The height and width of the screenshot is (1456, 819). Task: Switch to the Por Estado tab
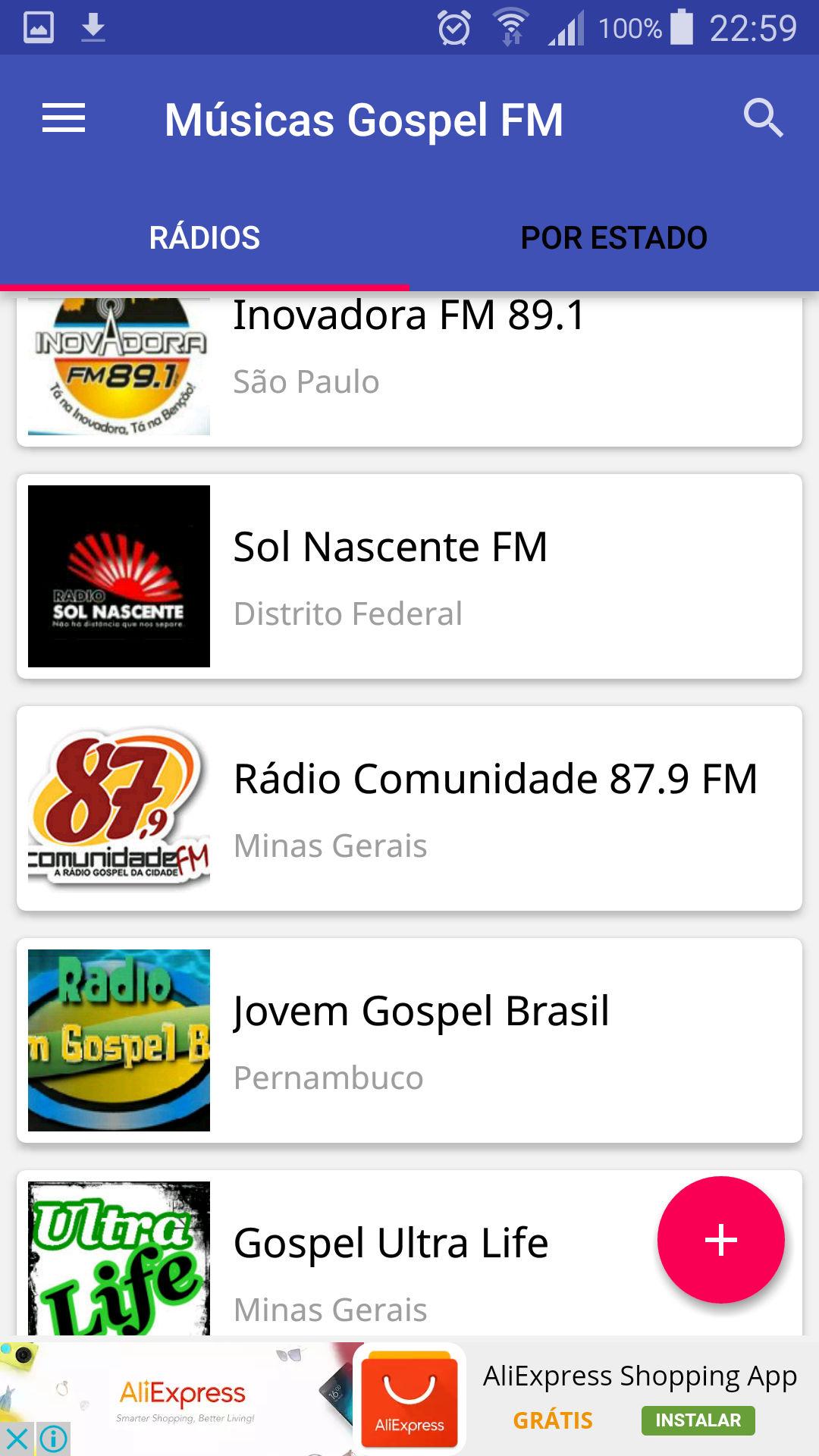(x=613, y=238)
